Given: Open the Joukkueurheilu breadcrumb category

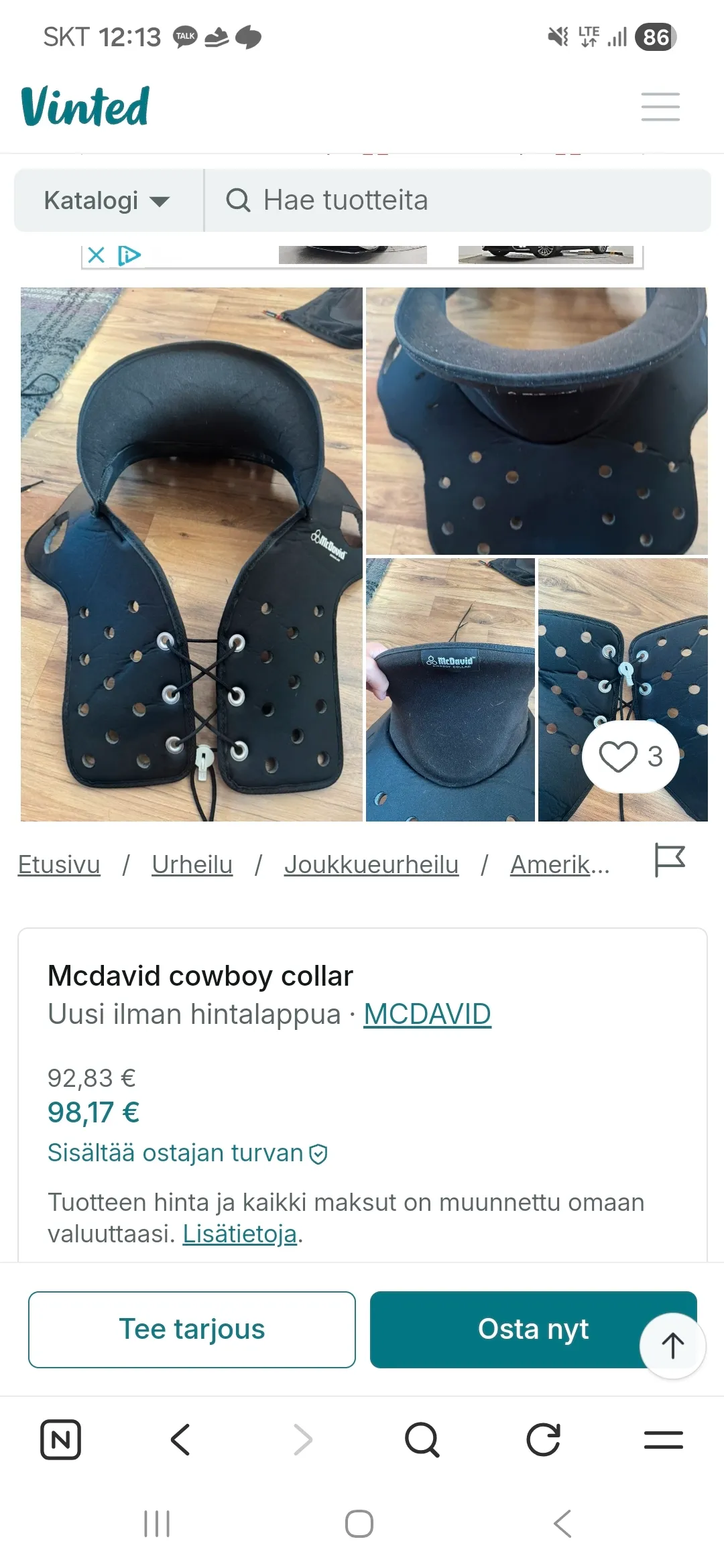Looking at the screenshot, I should 371,864.
